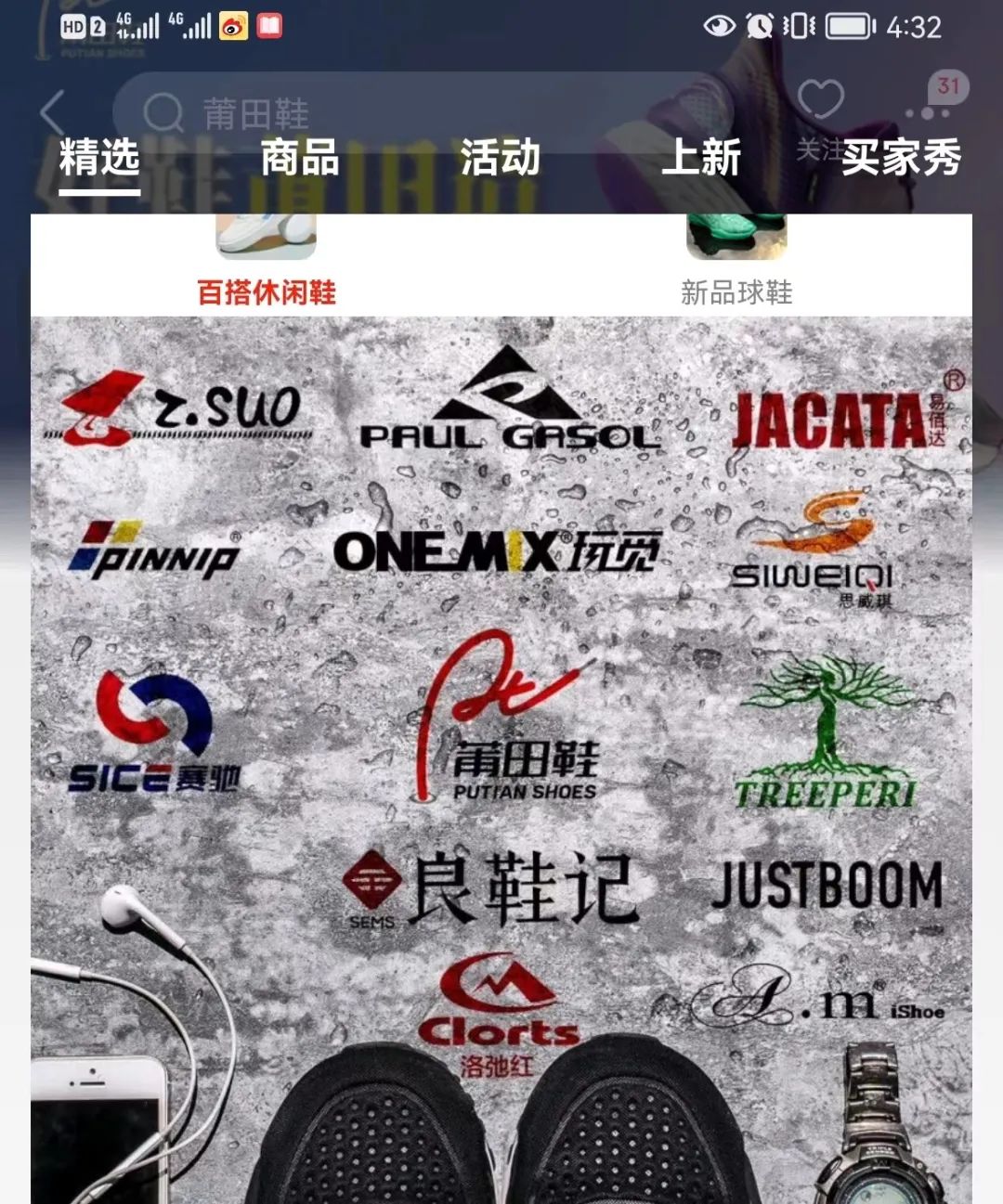Tap the back arrow to return
The width and height of the screenshot is (1003, 1204).
tap(51, 111)
